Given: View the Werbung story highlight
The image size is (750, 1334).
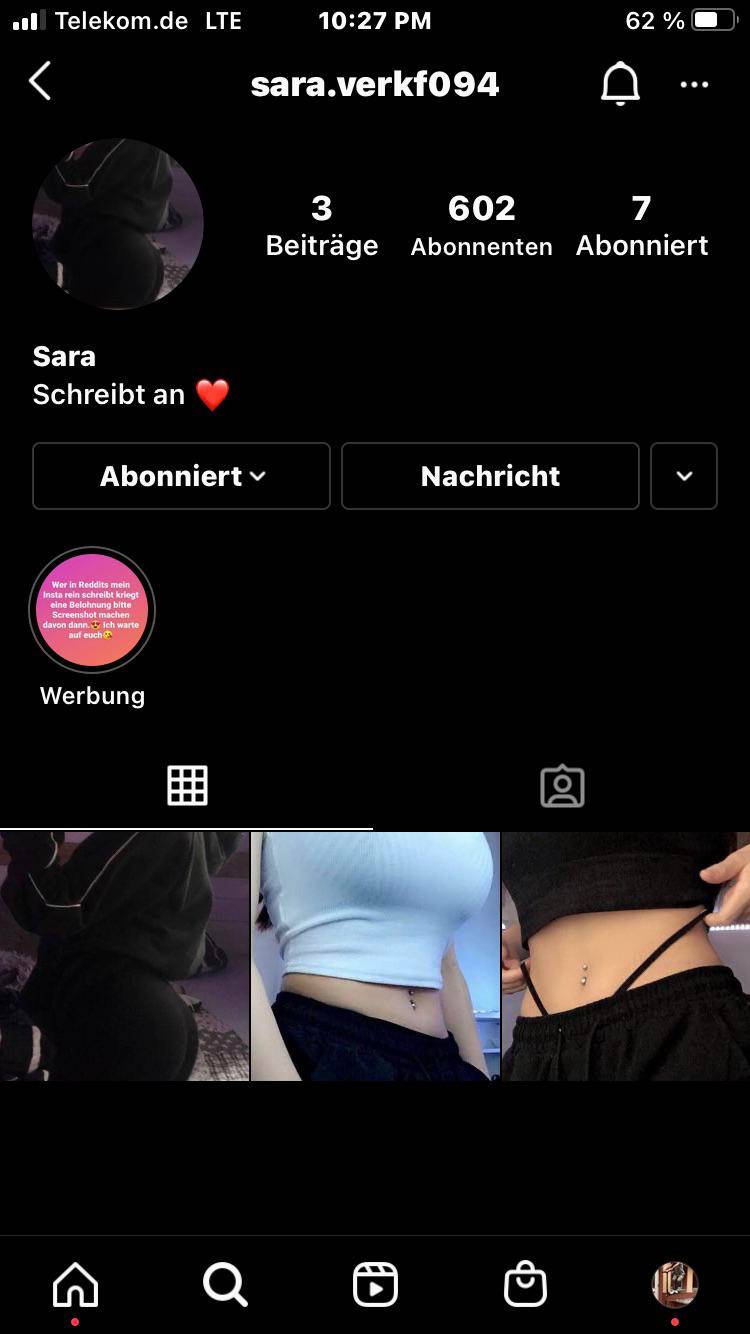Looking at the screenshot, I should (92, 610).
